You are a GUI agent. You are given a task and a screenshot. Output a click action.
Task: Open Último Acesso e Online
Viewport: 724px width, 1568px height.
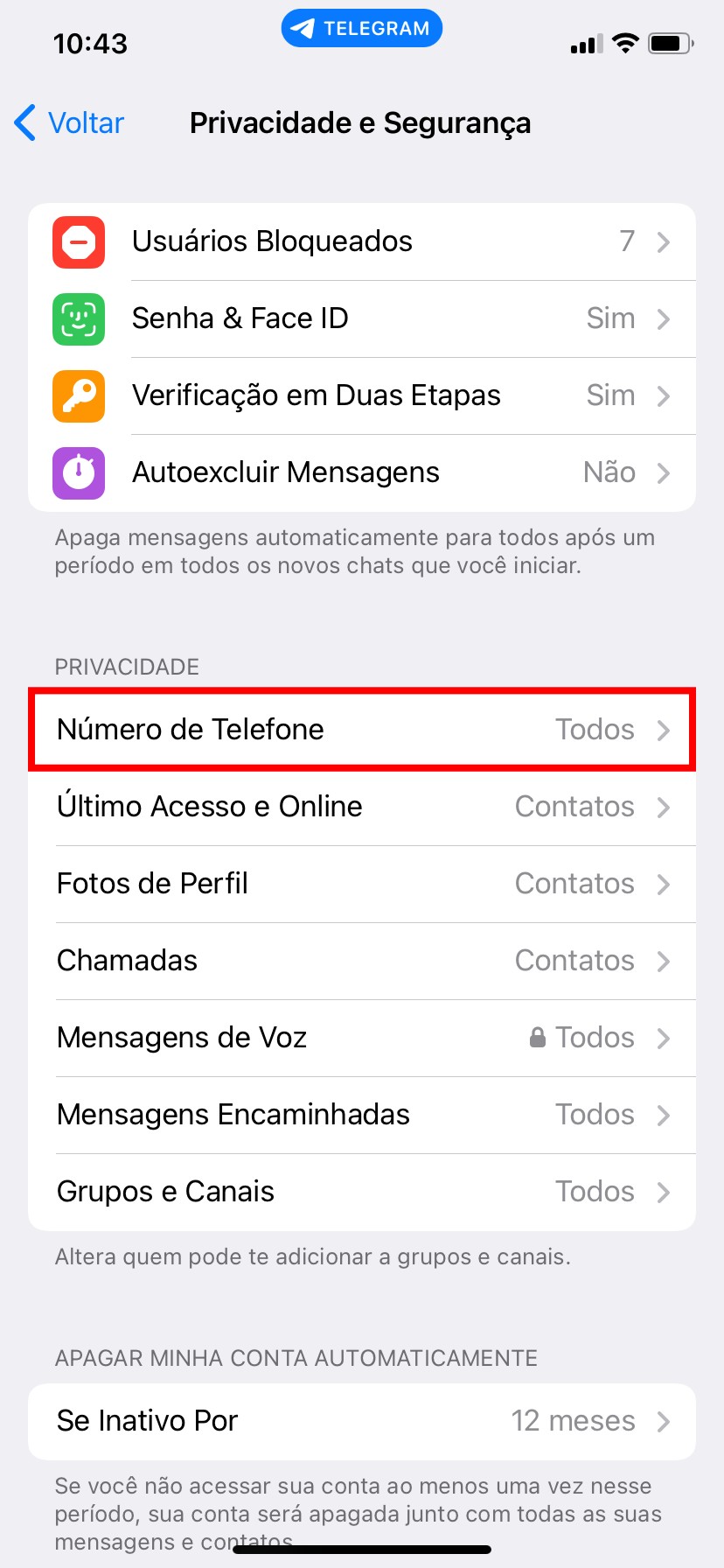point(362,807)
